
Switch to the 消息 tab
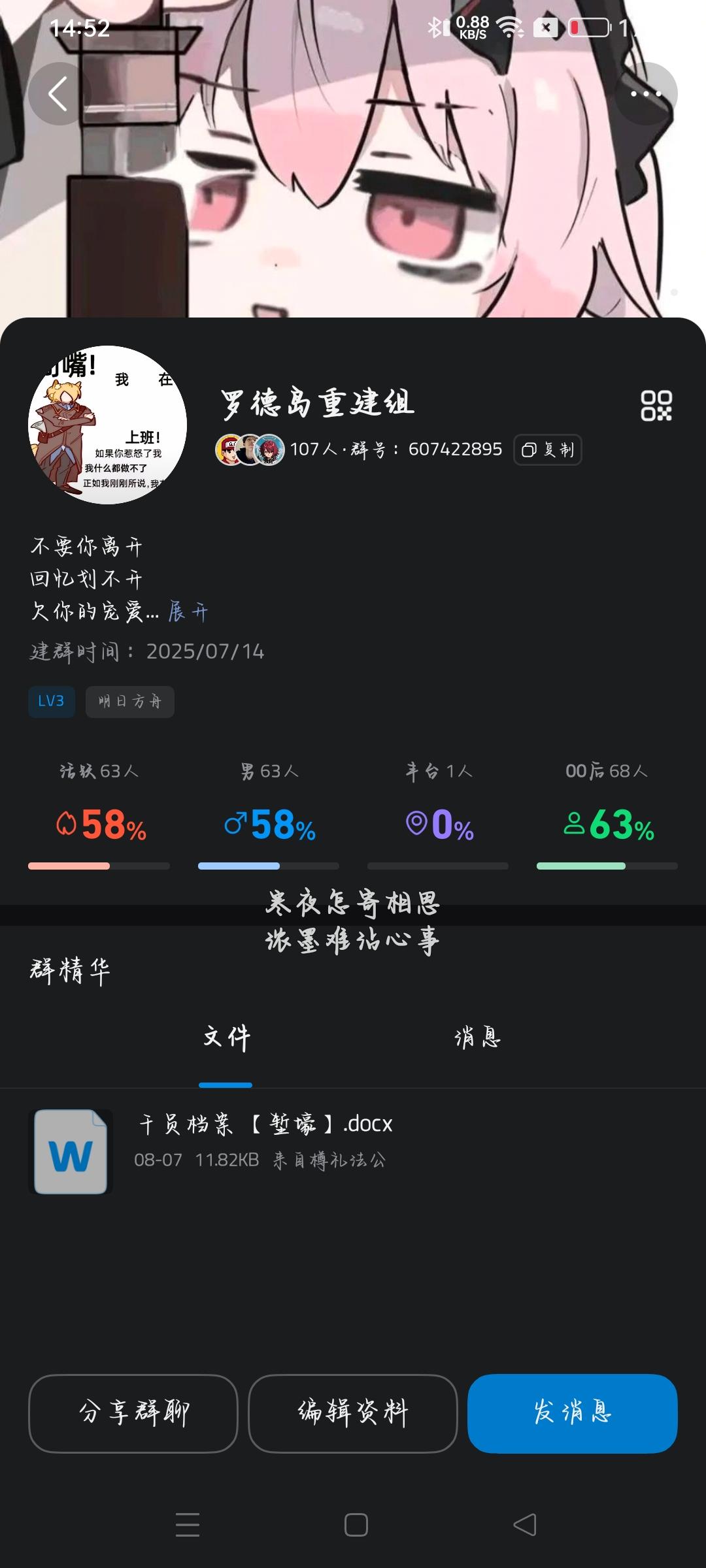coord(476,1037)
